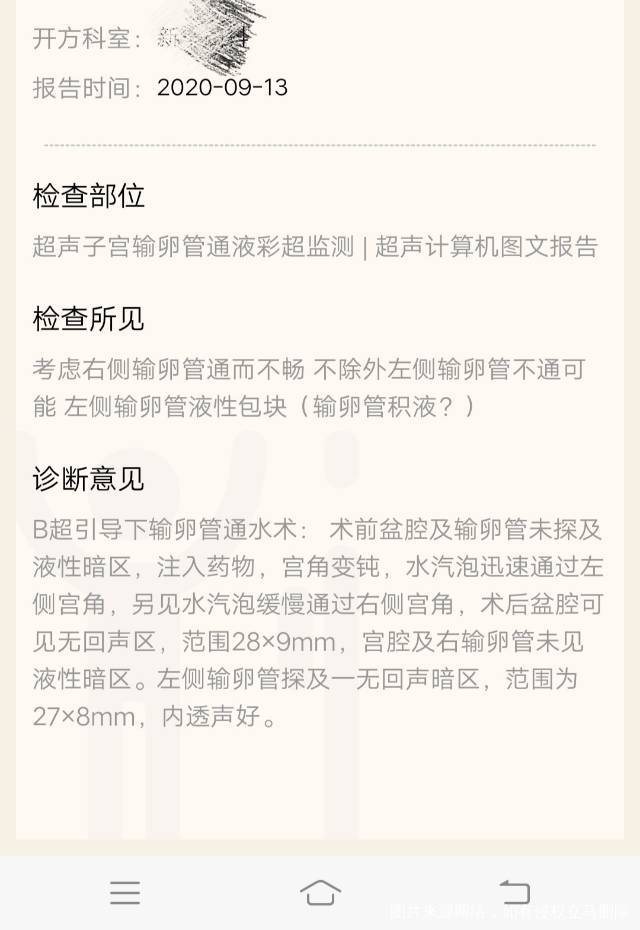The height and width of the screenshot is (930, 640).
Task: Open the recent apps menu button
Action: pyautogui.click(x=125, y=892)
